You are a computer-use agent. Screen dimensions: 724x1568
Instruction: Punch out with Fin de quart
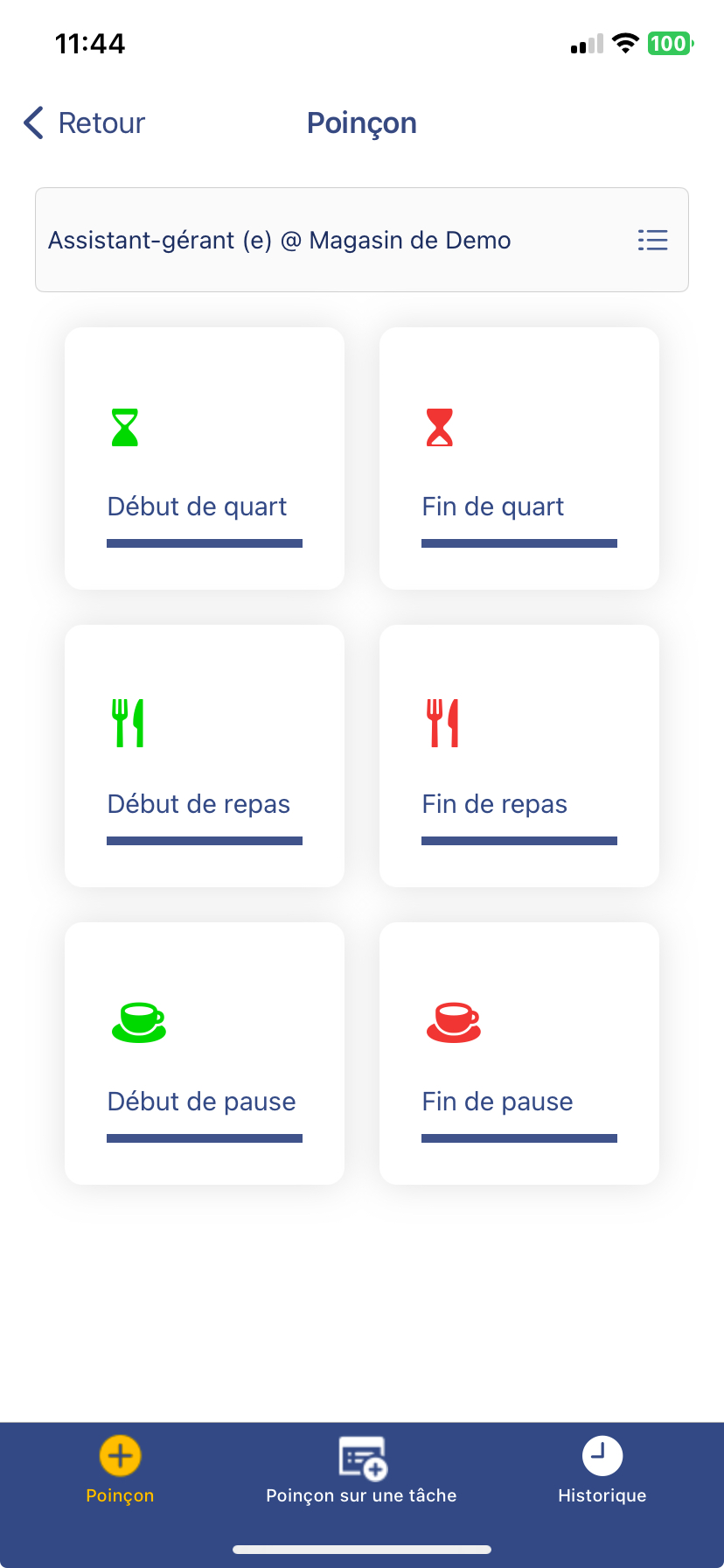tap(519, 458)
